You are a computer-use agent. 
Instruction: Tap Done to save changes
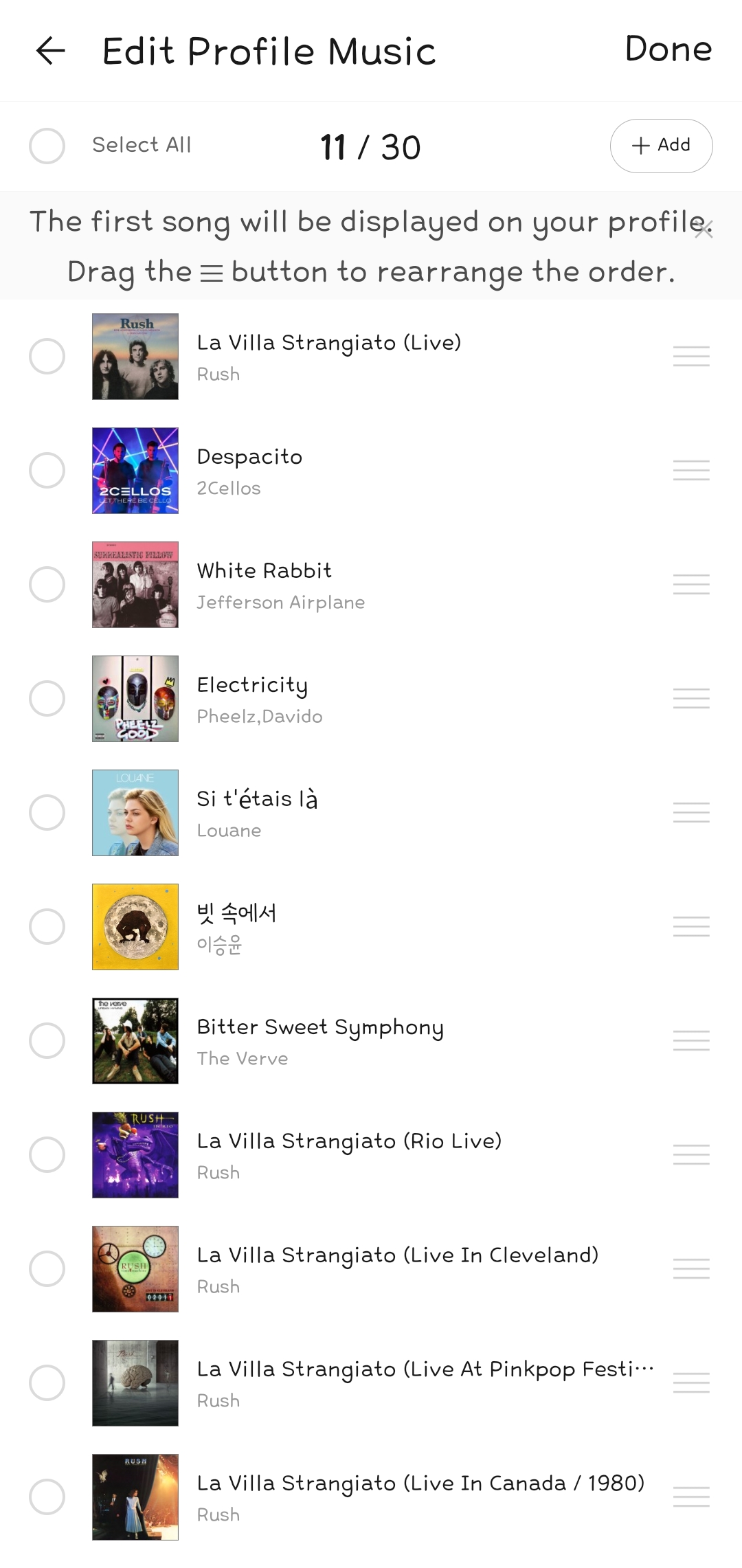668,49
